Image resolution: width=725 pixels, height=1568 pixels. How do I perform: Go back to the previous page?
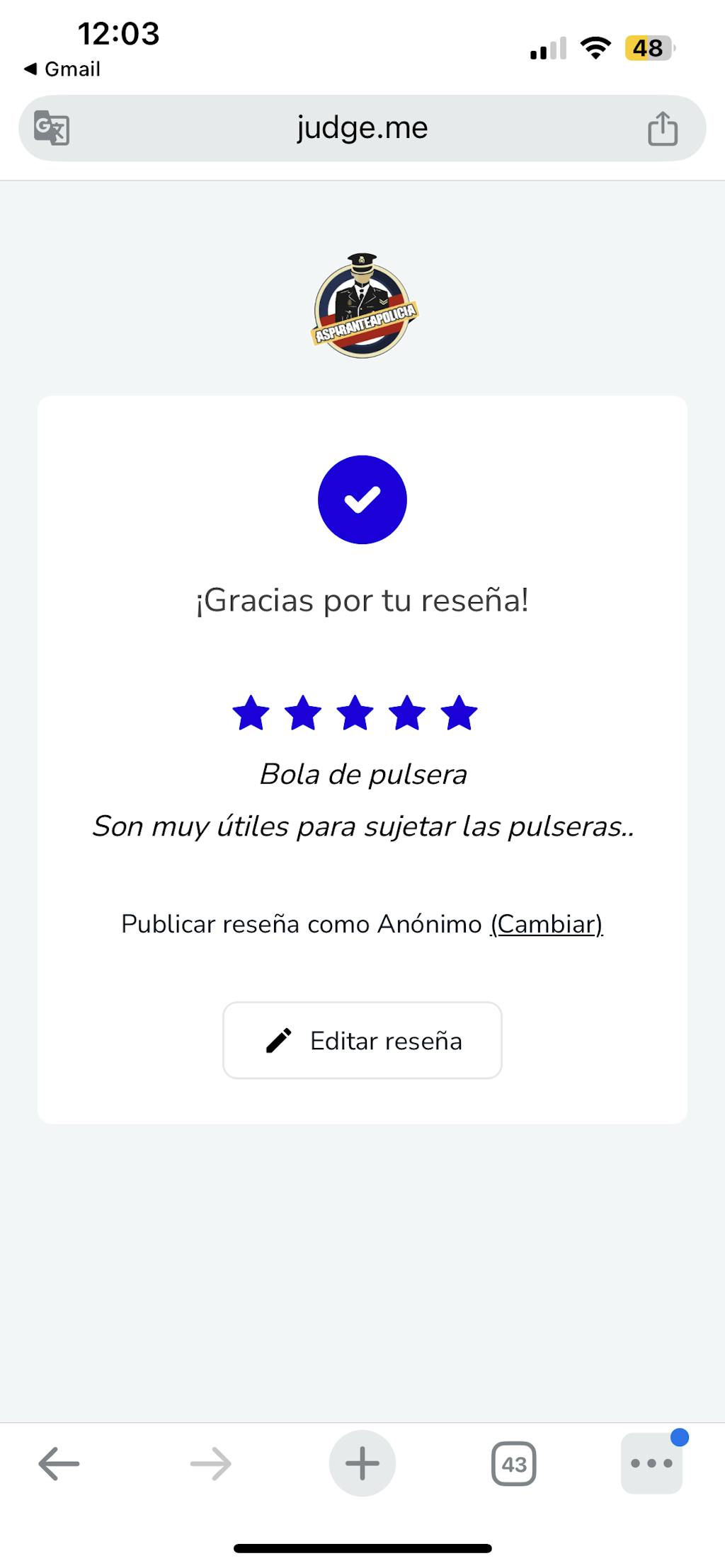[x=59, y=1463]
